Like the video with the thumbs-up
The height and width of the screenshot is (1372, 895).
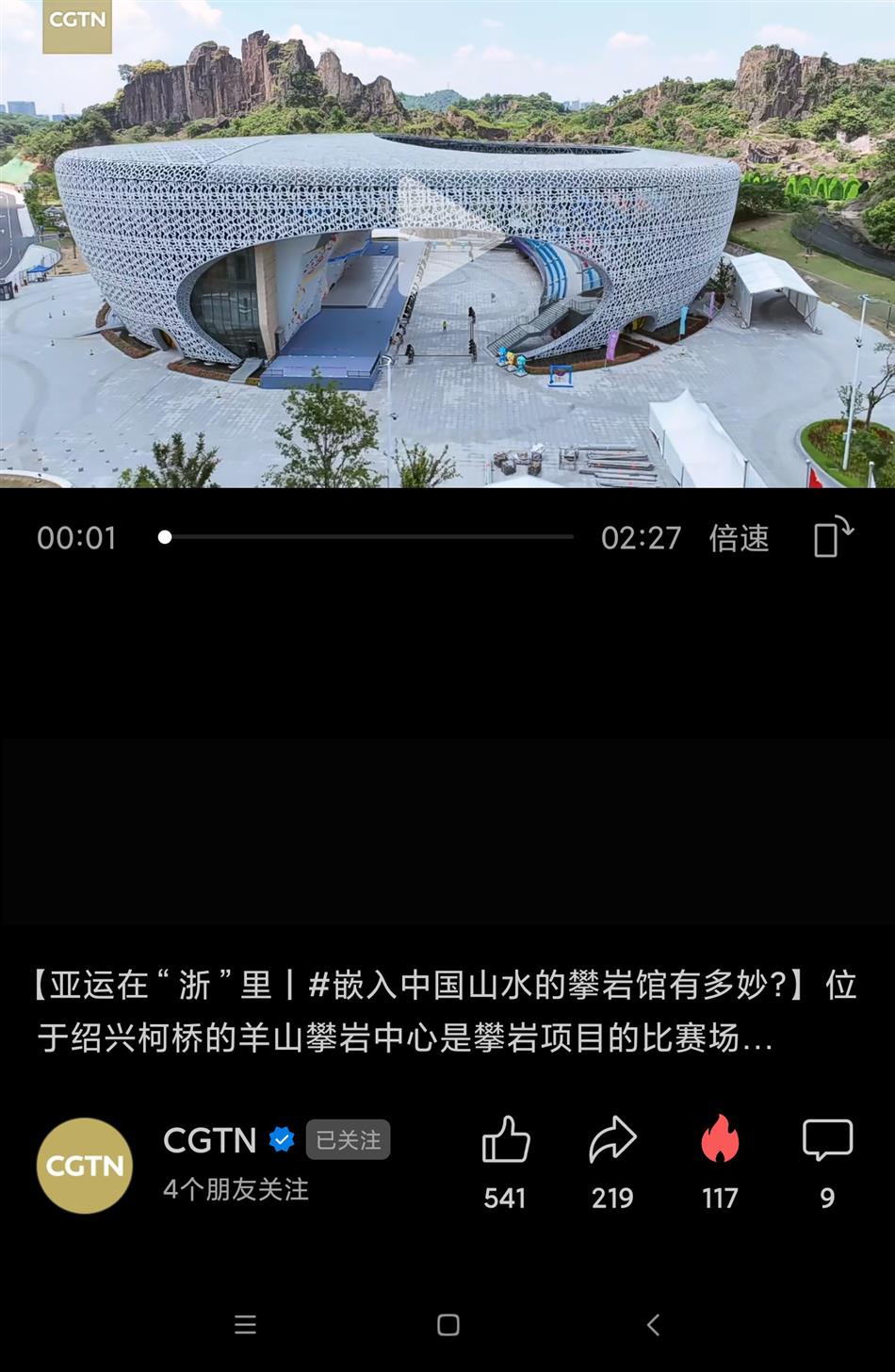506,1139
